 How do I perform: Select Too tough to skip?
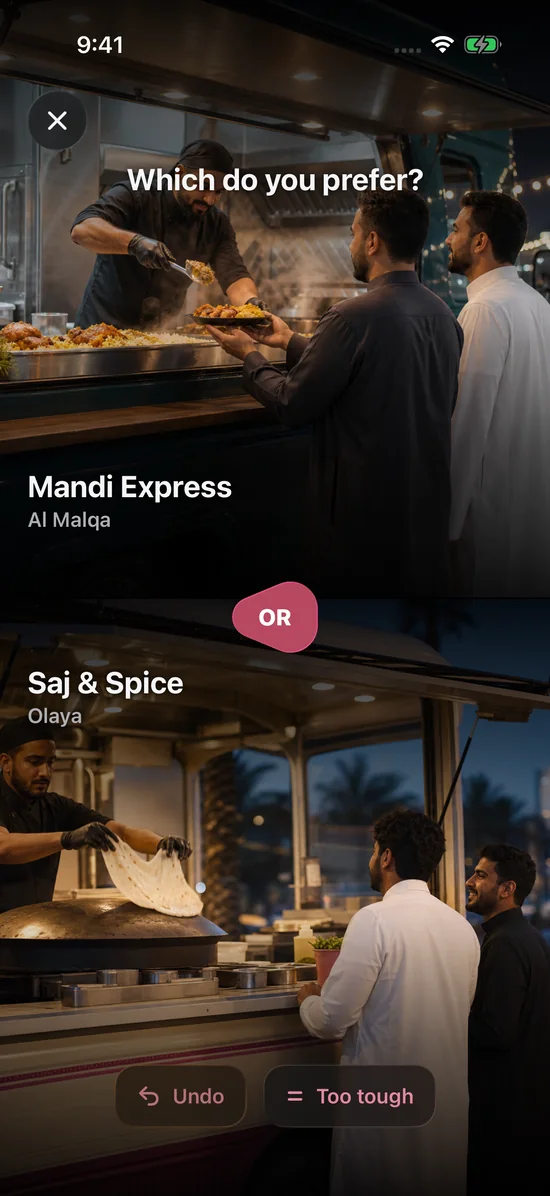(349, 1096)
